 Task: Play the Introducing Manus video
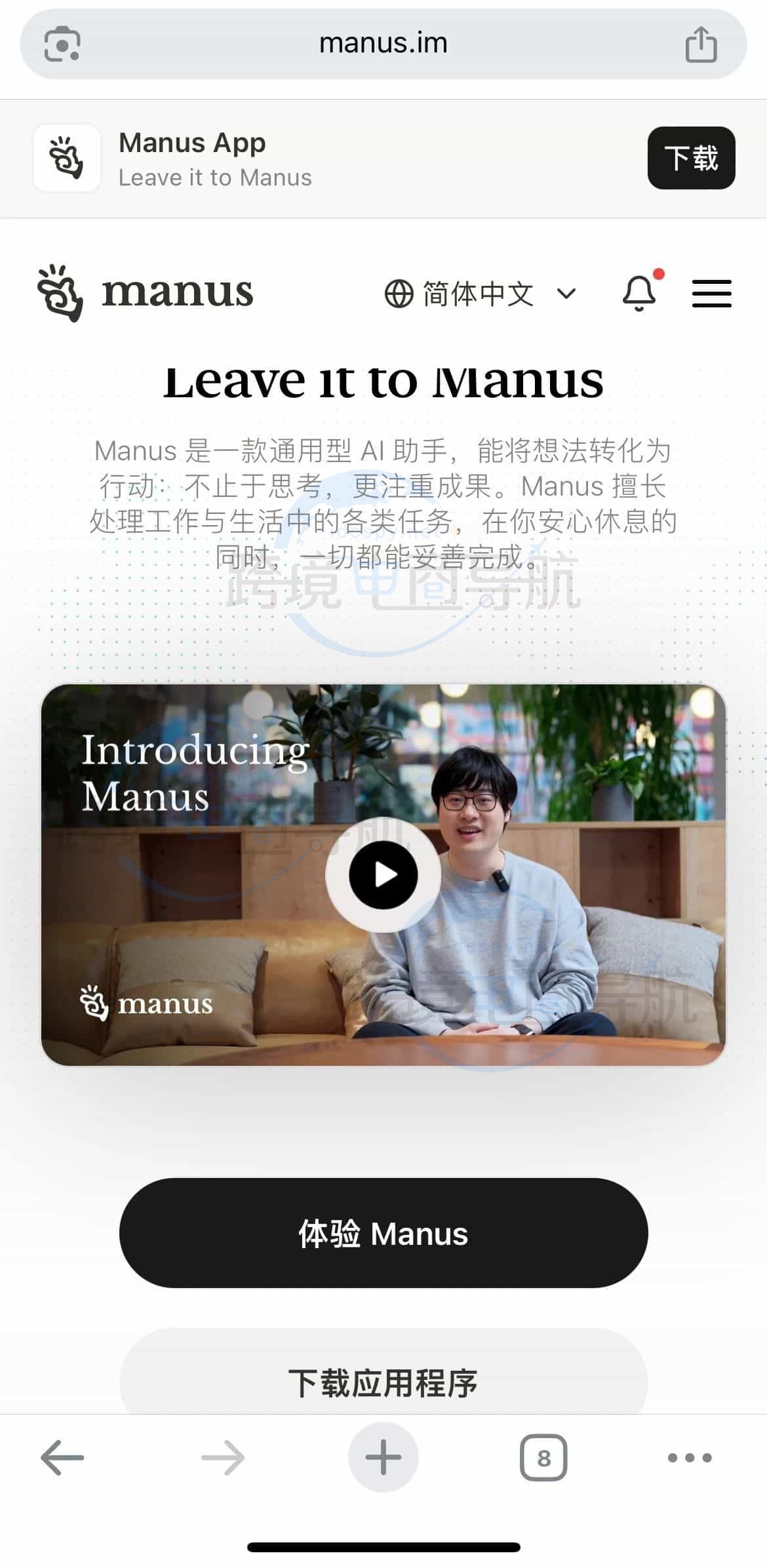tap(383, 873)
